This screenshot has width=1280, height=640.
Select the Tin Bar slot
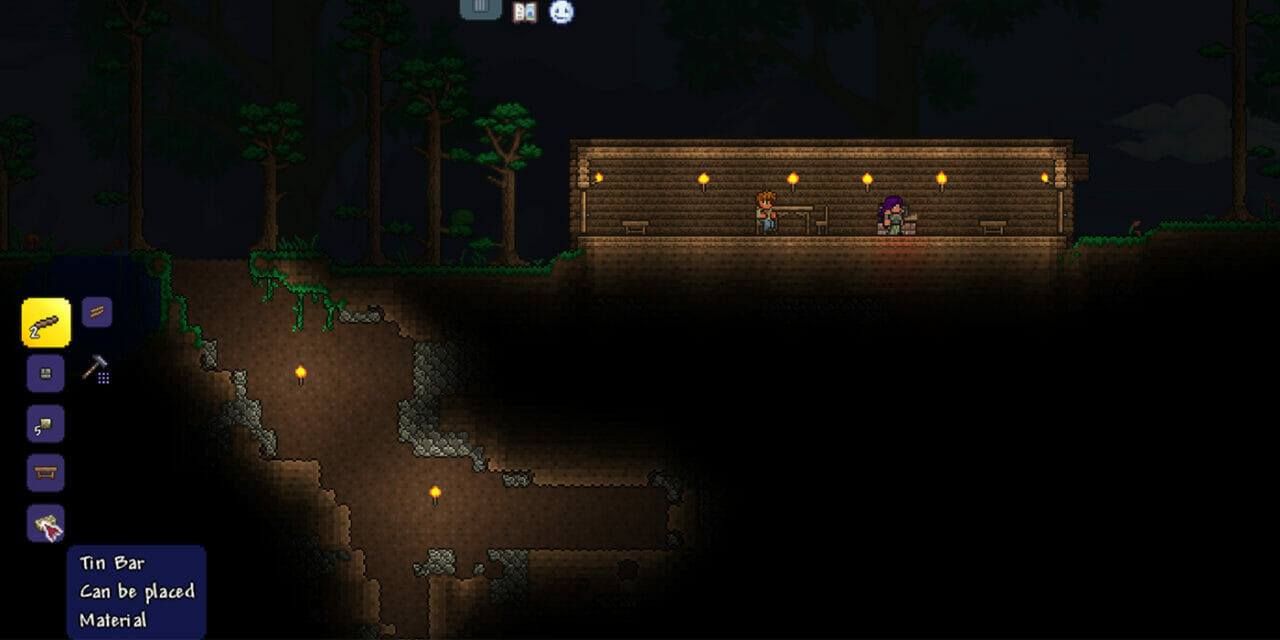pyautogui.click(x=46, y=523)
